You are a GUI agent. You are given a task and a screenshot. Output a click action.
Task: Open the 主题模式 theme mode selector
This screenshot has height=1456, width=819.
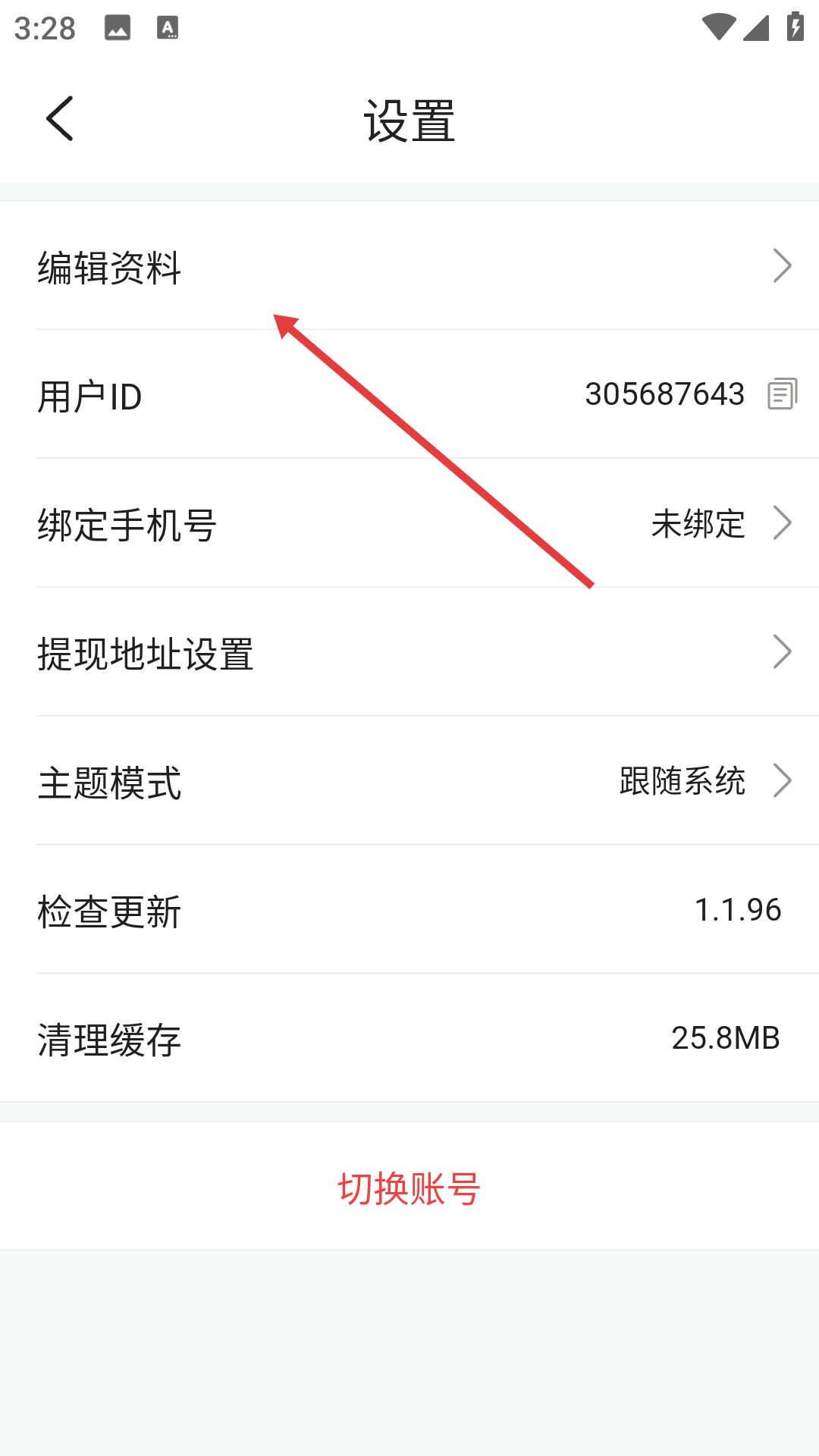[782, 780]
